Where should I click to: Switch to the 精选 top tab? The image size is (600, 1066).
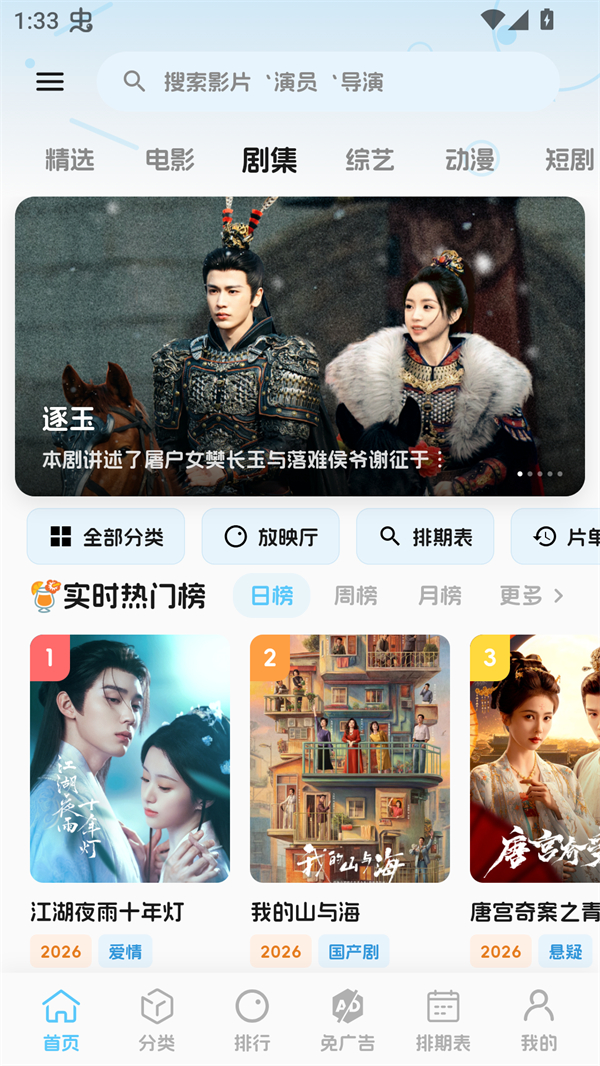coord(70,160)
